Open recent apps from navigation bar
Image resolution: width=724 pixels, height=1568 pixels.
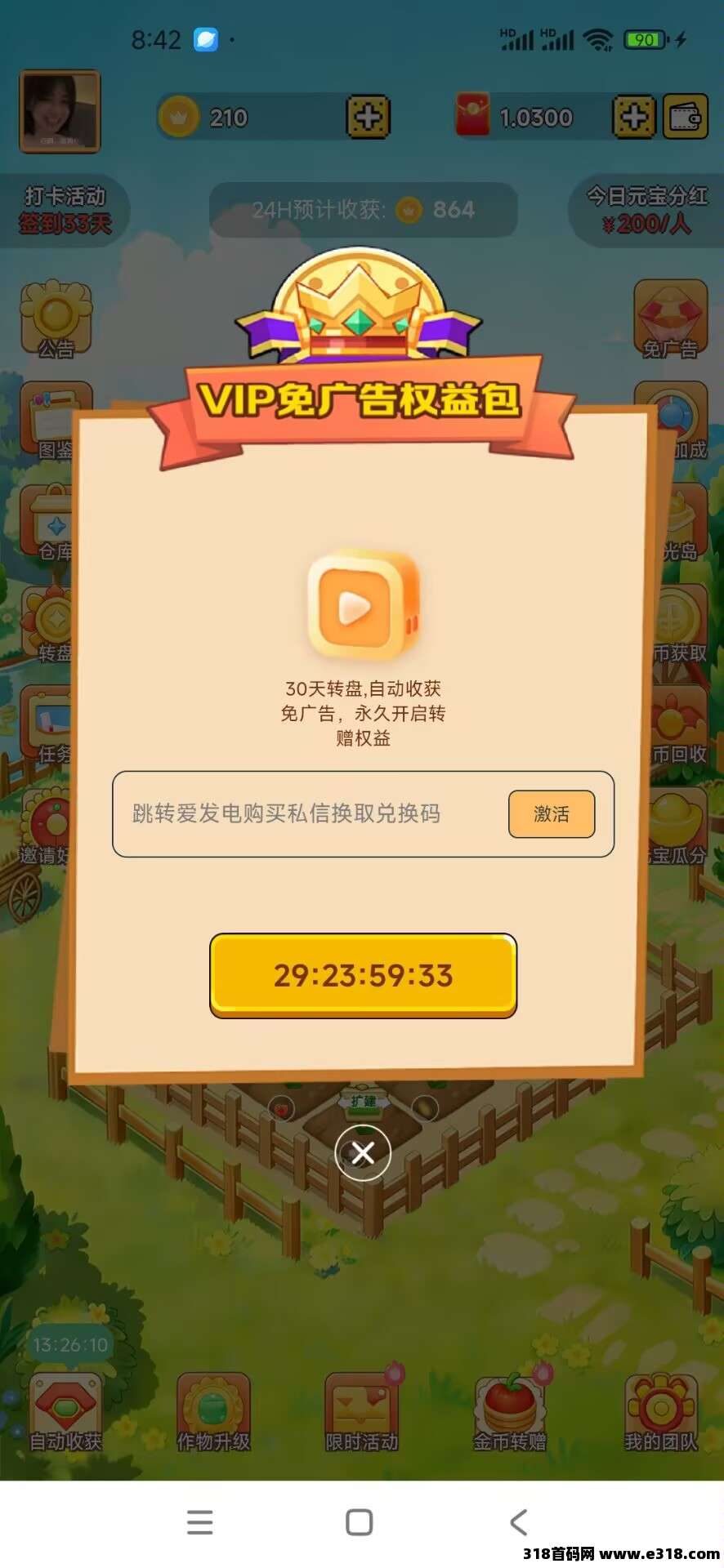[x=199, y=1521]
